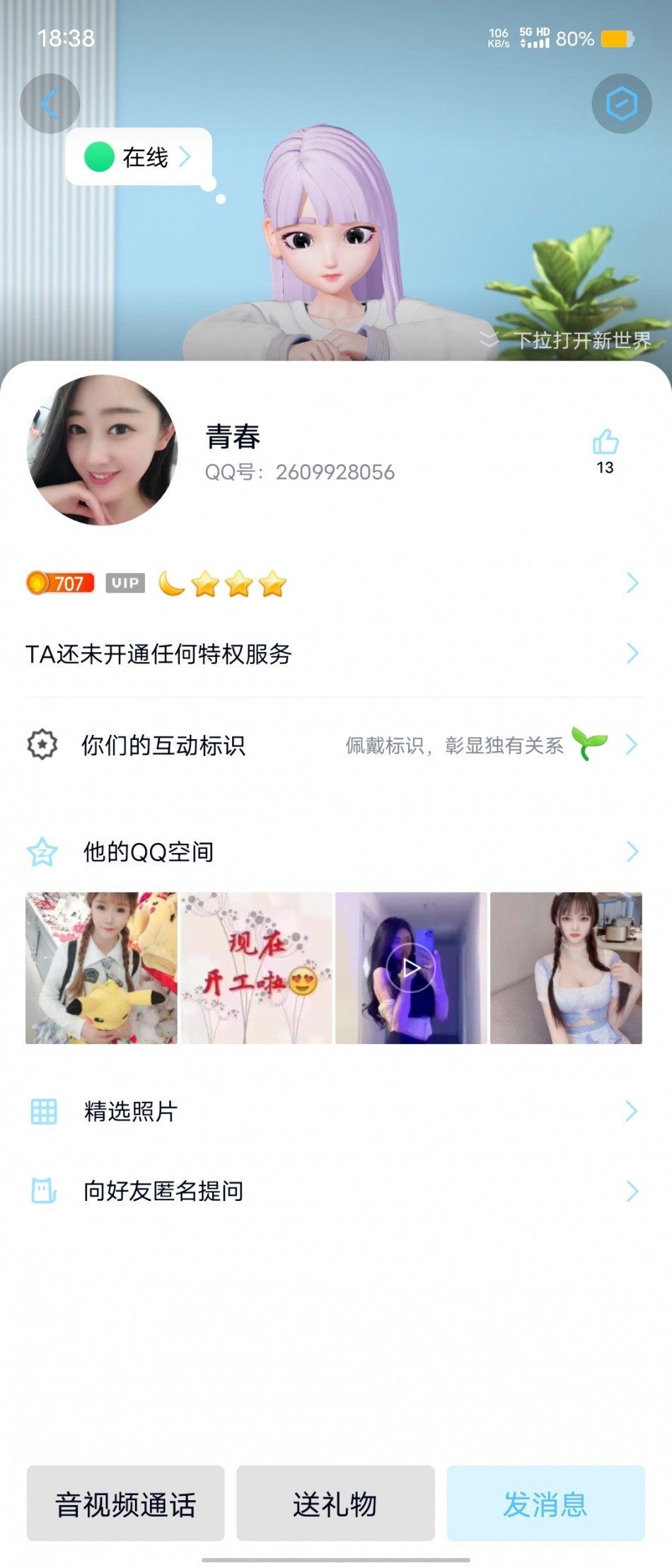View the photo of girl in blue dress

point(566,968)
